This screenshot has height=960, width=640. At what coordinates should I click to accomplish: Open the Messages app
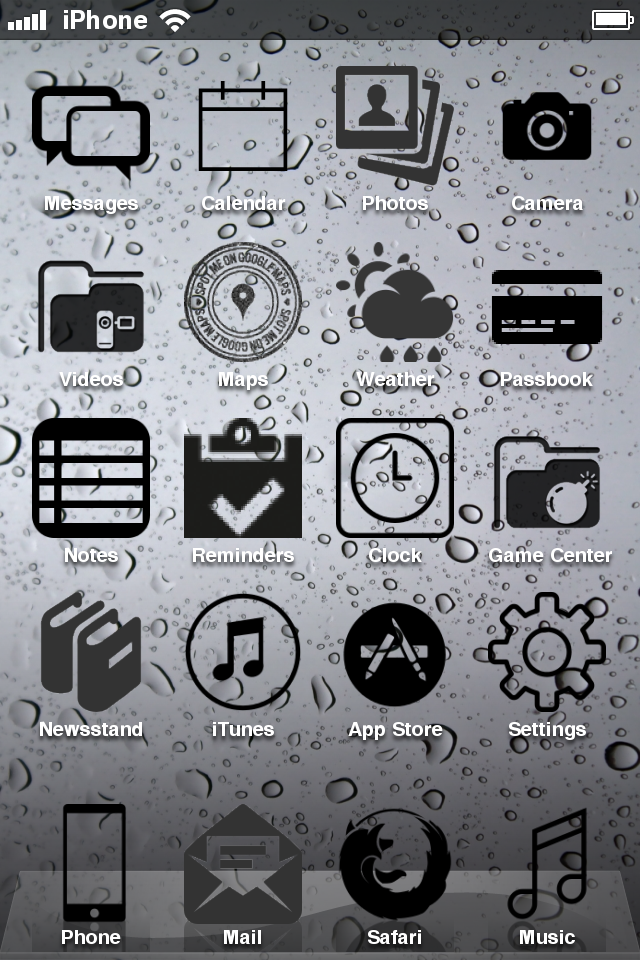click(x=91, y=130)
